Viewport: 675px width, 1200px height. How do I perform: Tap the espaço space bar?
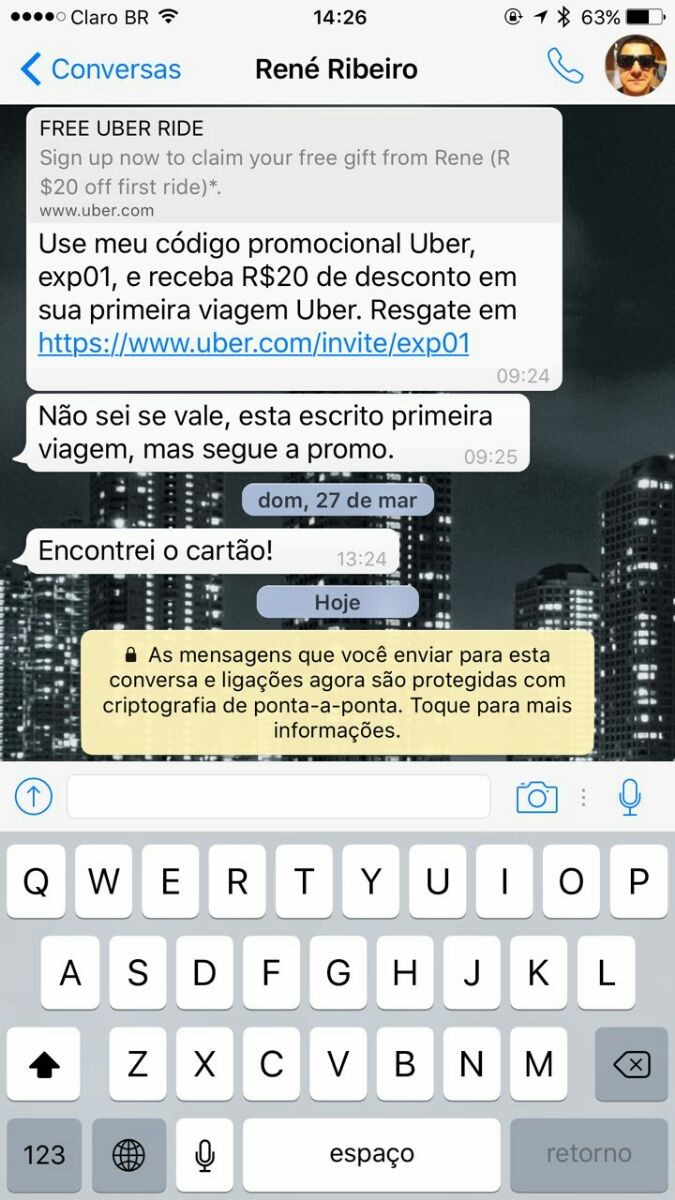pos(371,1155)
